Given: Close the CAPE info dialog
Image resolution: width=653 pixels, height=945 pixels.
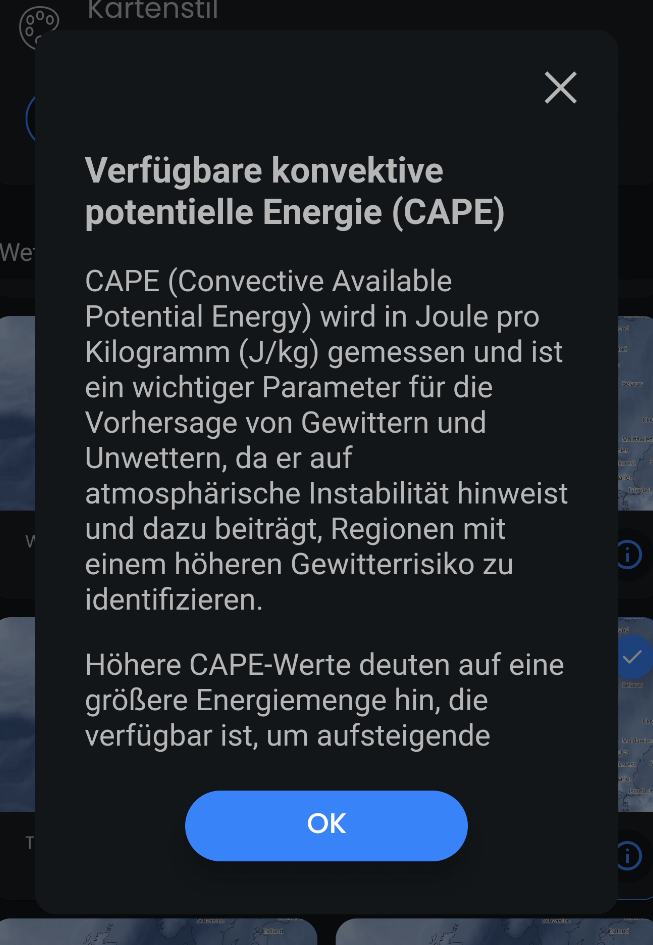Looking at the screenshot, I should (x=560, y=88).
